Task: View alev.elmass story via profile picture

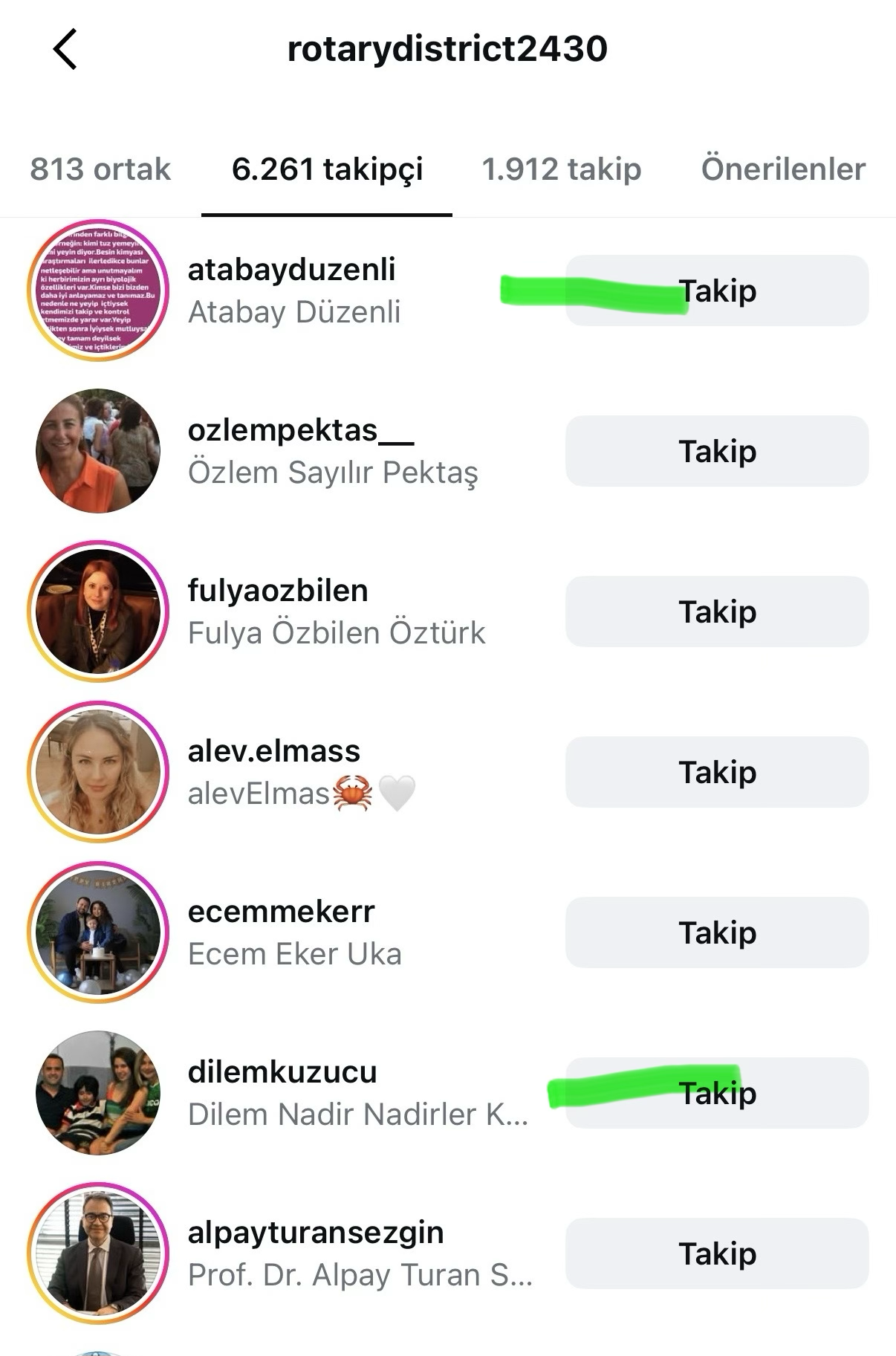Action: pyautogui.click(x=98, y=772)
